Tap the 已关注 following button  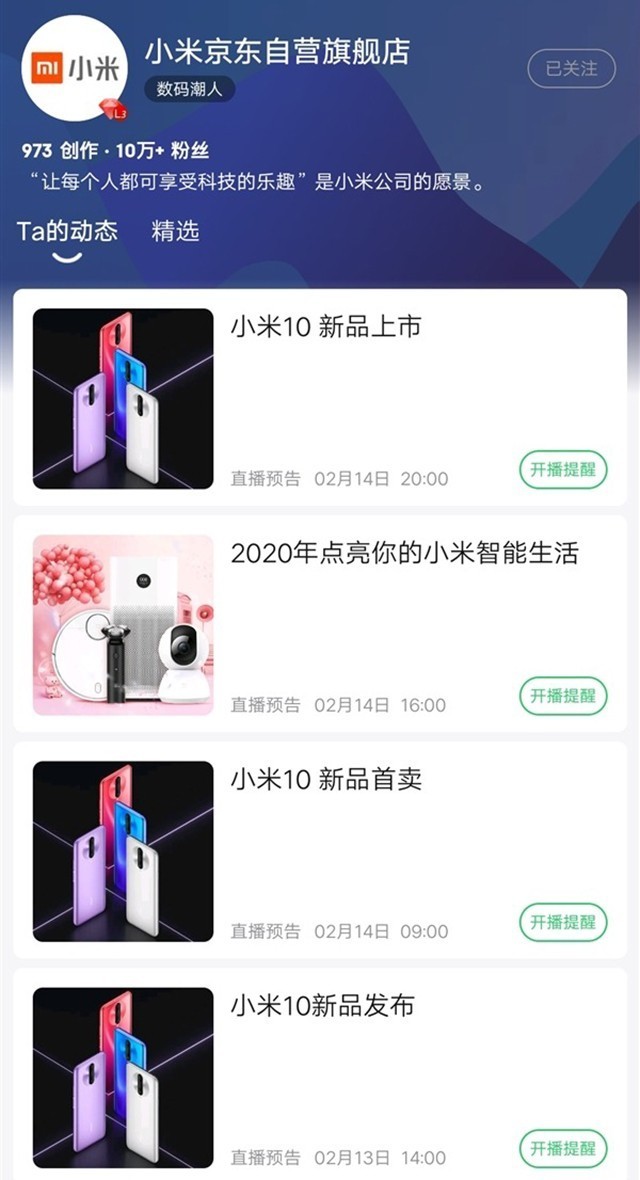tap(571, 69)
